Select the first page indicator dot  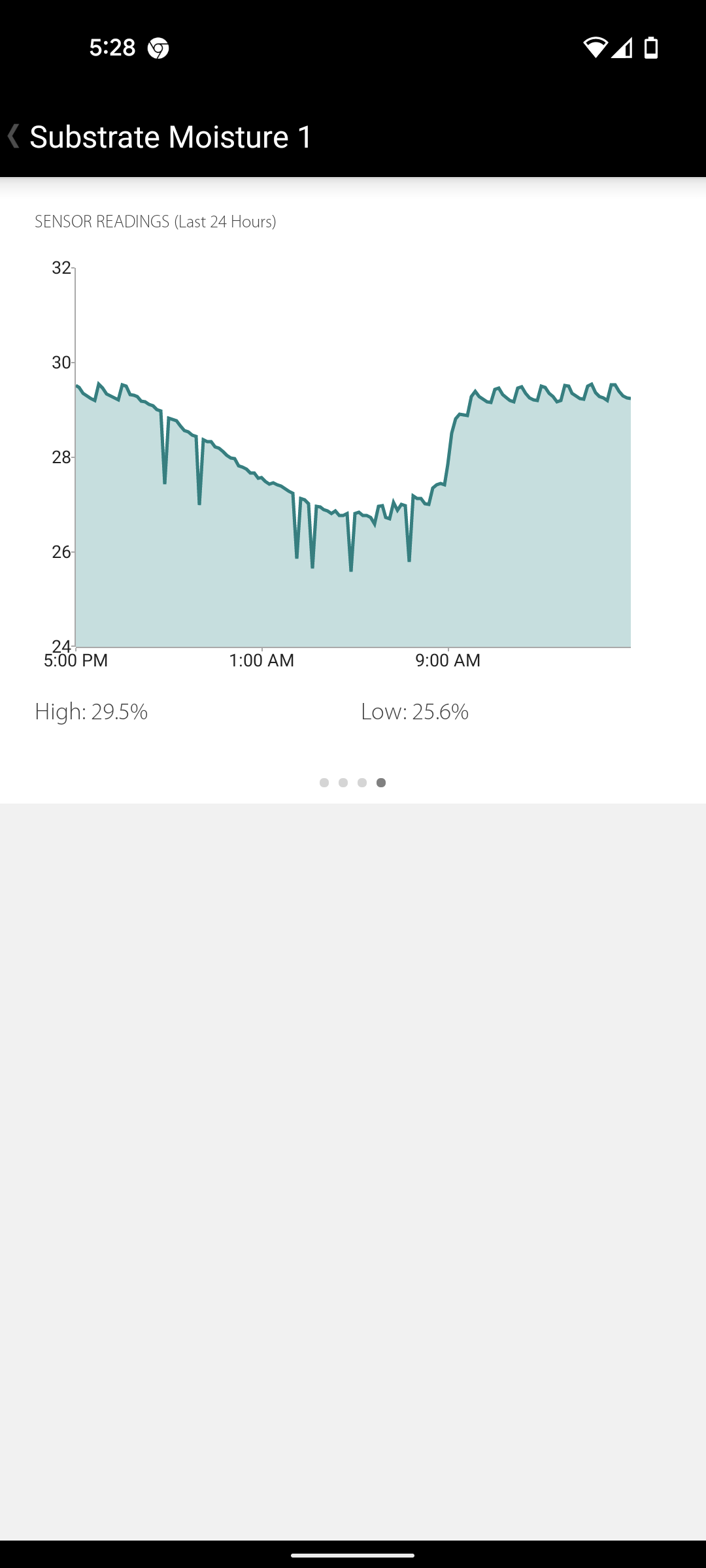pyautogui.click(x=324, y=783)
